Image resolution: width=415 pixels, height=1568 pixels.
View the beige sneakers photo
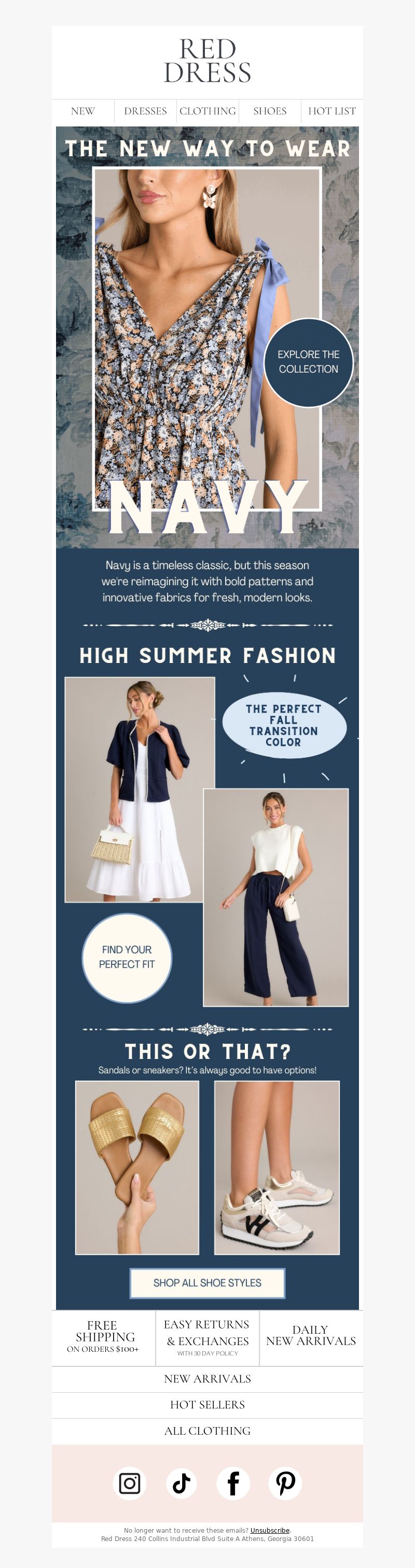(x=276, y=1167)
